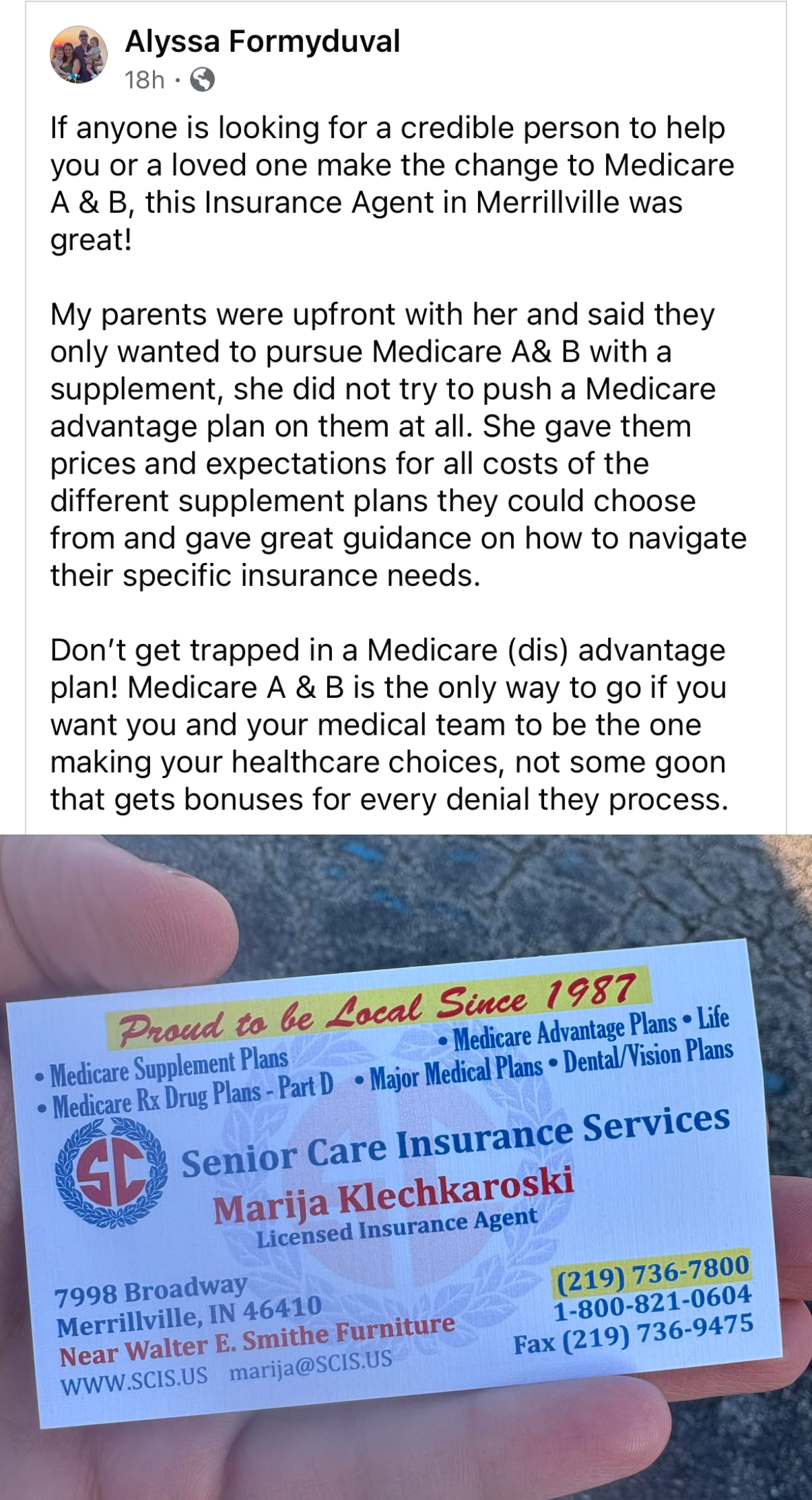Open Alyssa Formyduval's profile picture
This screenshot has height=1500, width=812.
click(x=79, y=55)
